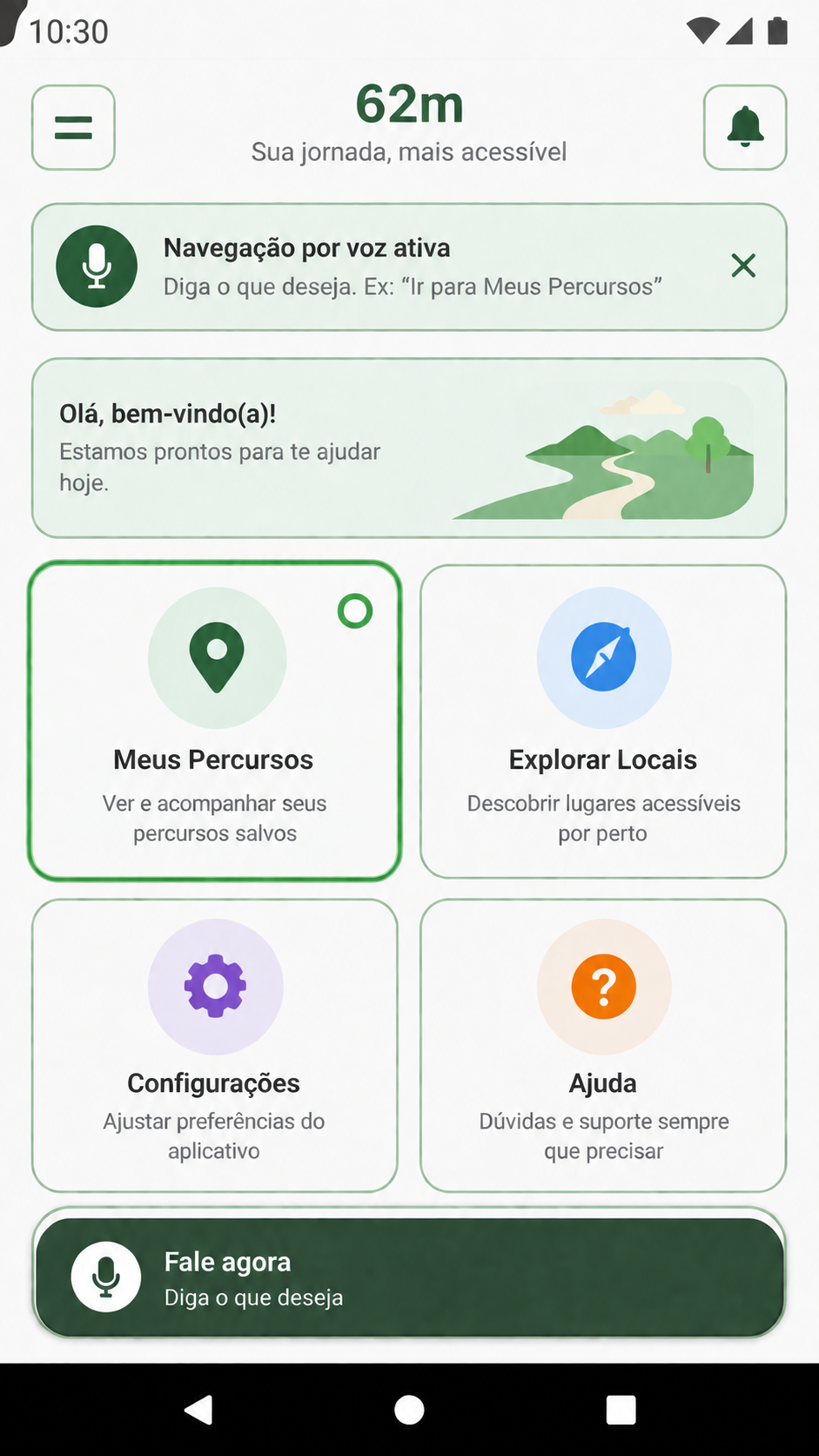Go to the home screen via the system home button
Image resolution: width=819 pixels, height=1456 pixels.
click(x=409, y=1409)
